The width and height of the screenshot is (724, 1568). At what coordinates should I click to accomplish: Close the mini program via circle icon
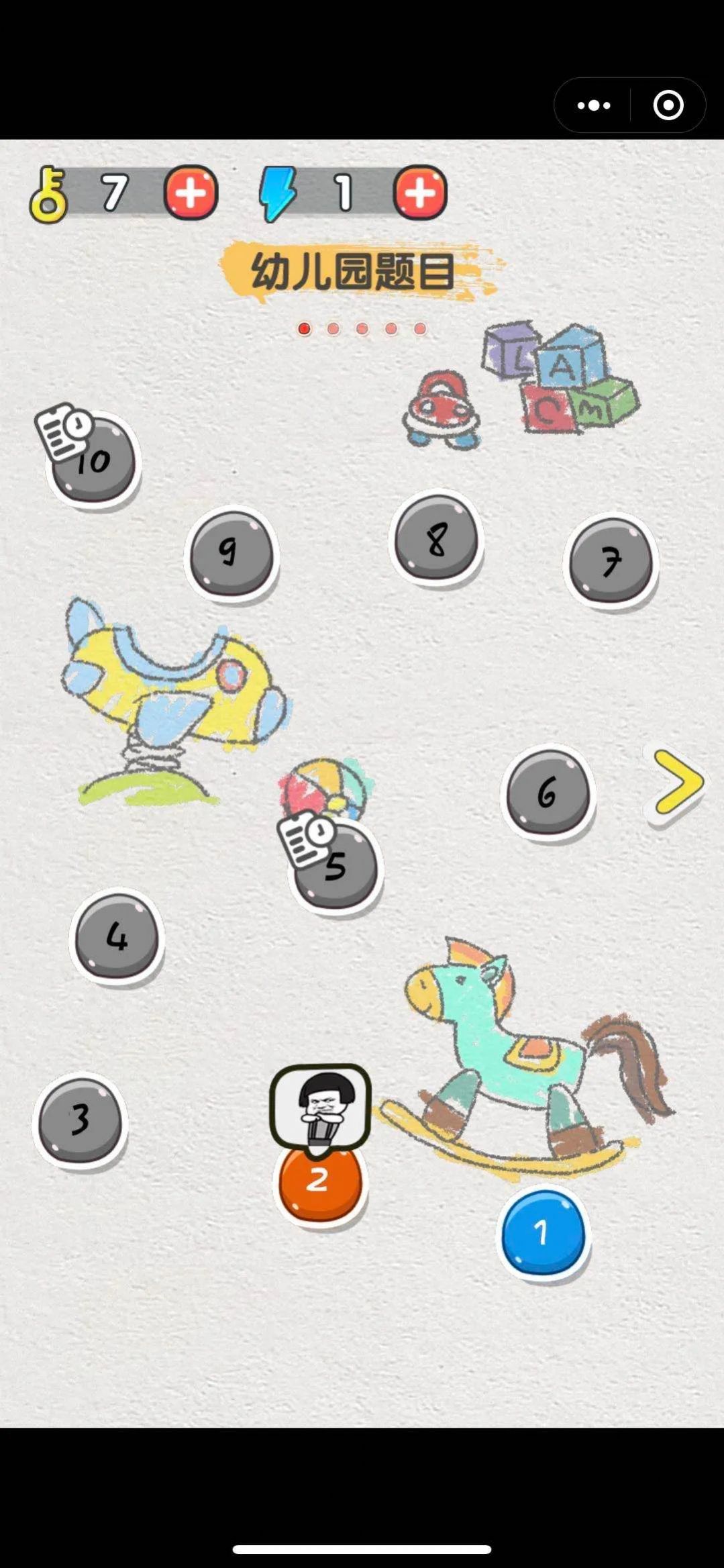[668, 105]
